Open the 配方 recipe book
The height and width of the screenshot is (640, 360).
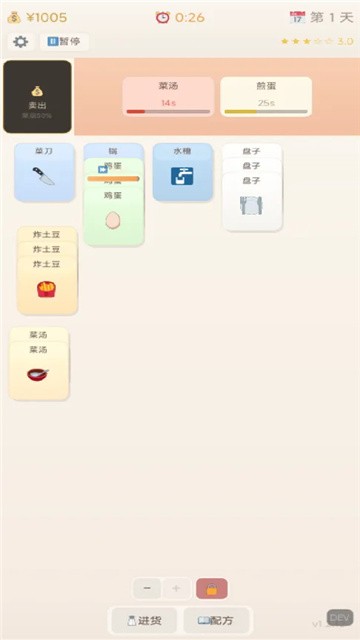point(216,620)
